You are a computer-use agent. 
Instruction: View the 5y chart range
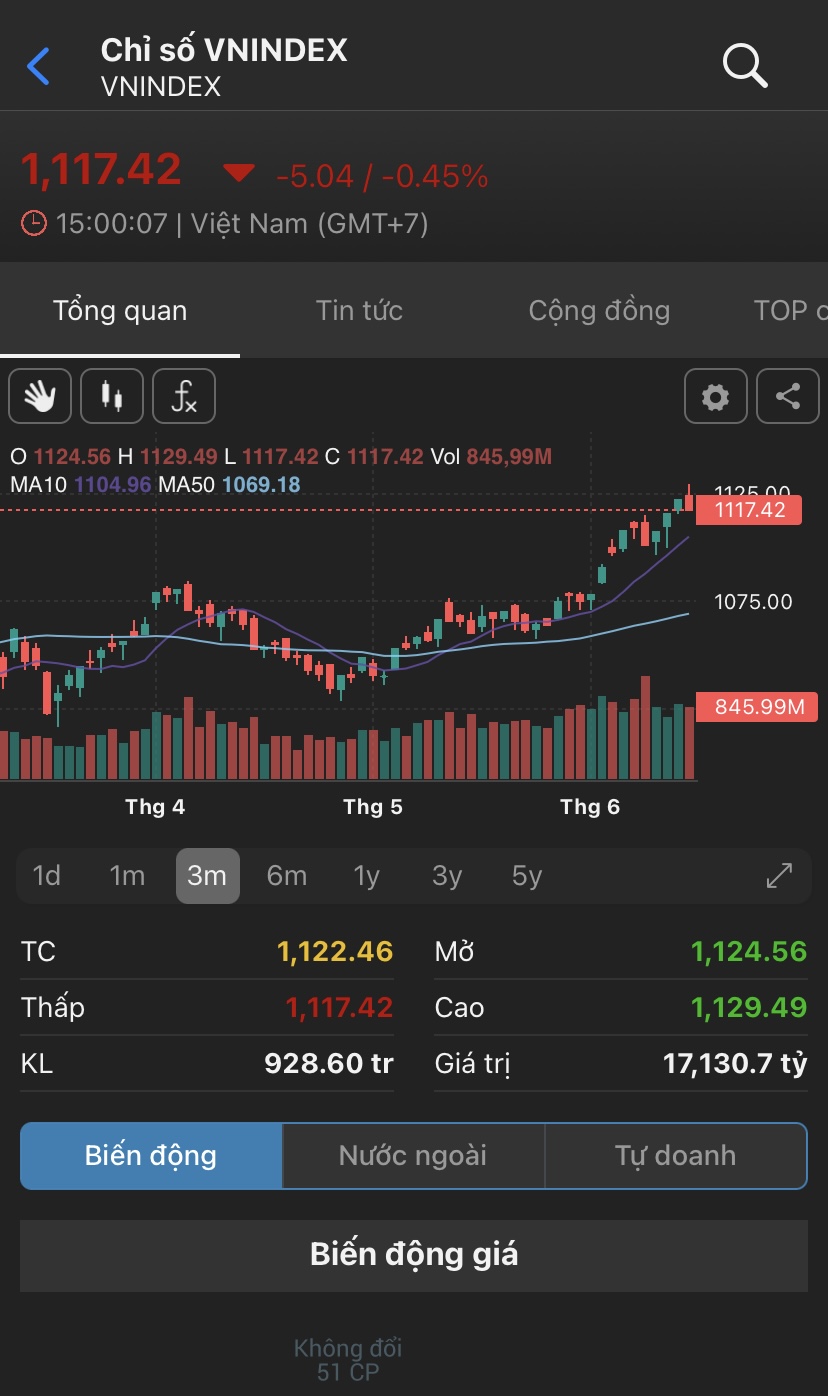click(x=527, y=876)
